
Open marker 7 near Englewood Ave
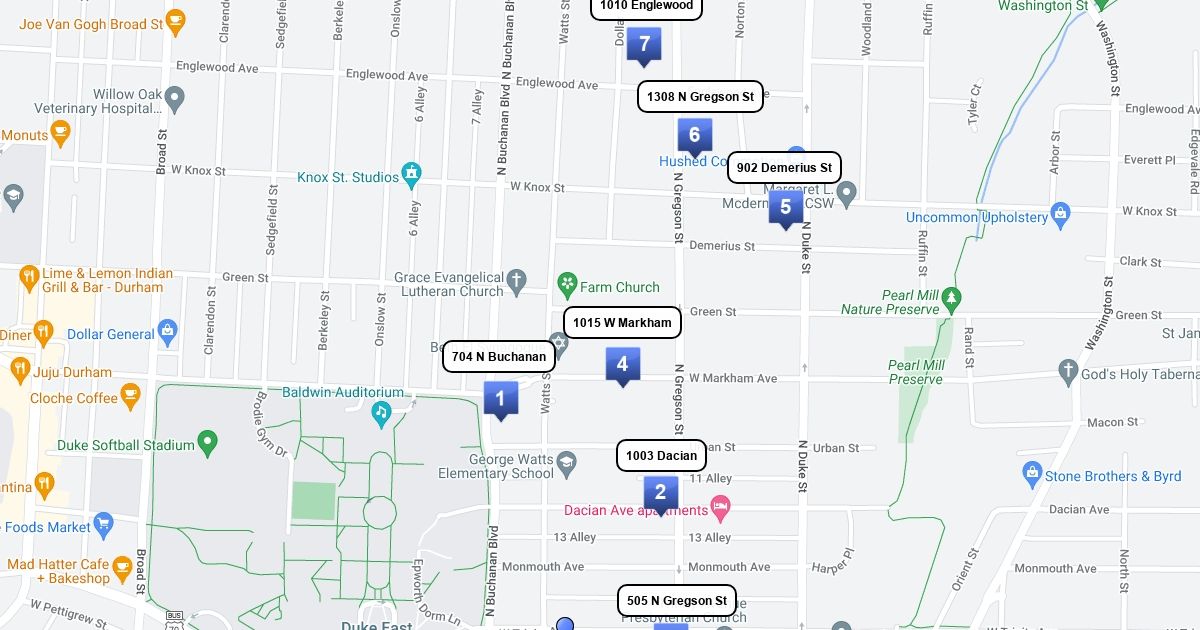[x=644, y=44]
